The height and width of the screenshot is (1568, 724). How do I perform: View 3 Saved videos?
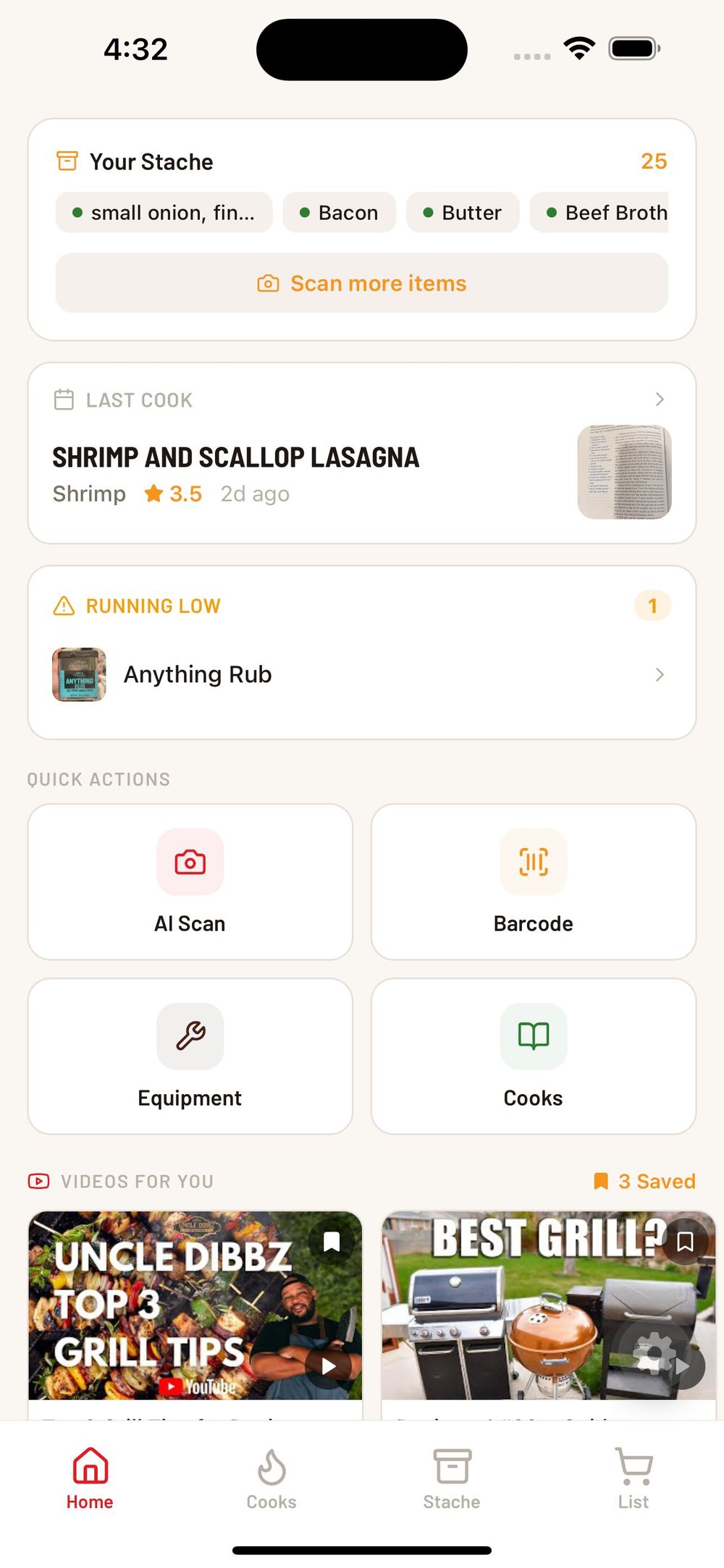(644, 1181)
